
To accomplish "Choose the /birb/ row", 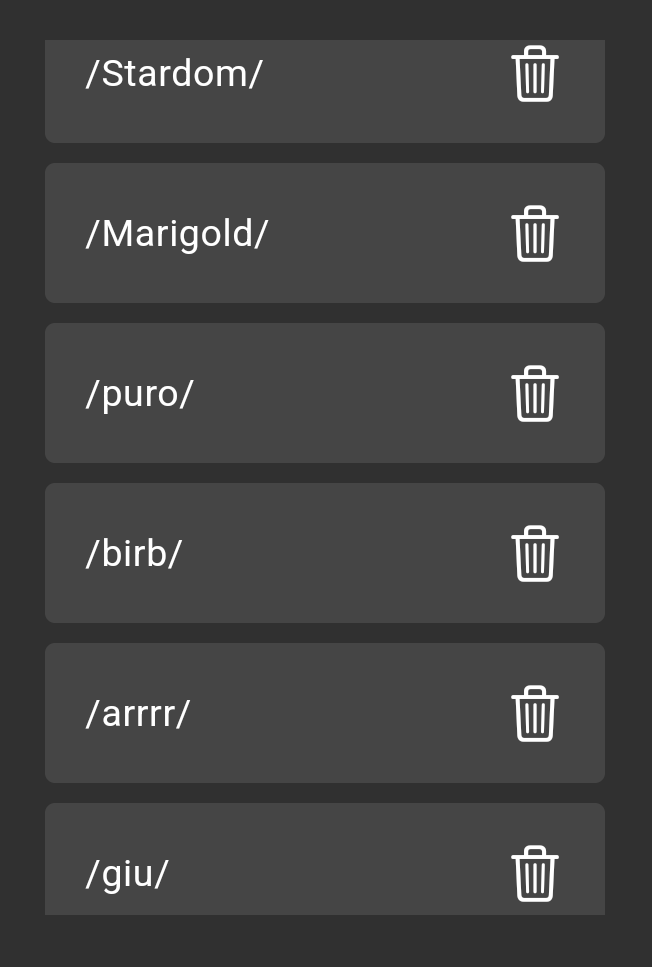I will tap(134, 554).
